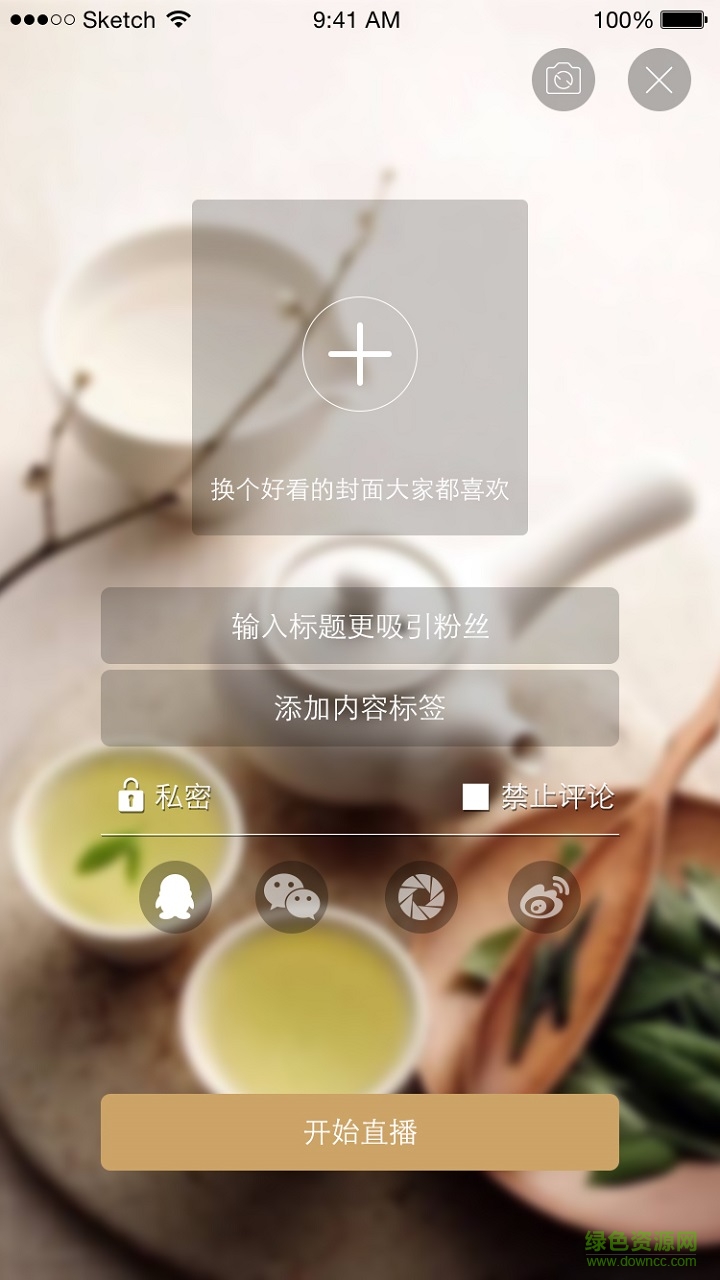Tap the plus icon to add a cover
Screen dimensions: 720x1280
(x=360, y=354)
